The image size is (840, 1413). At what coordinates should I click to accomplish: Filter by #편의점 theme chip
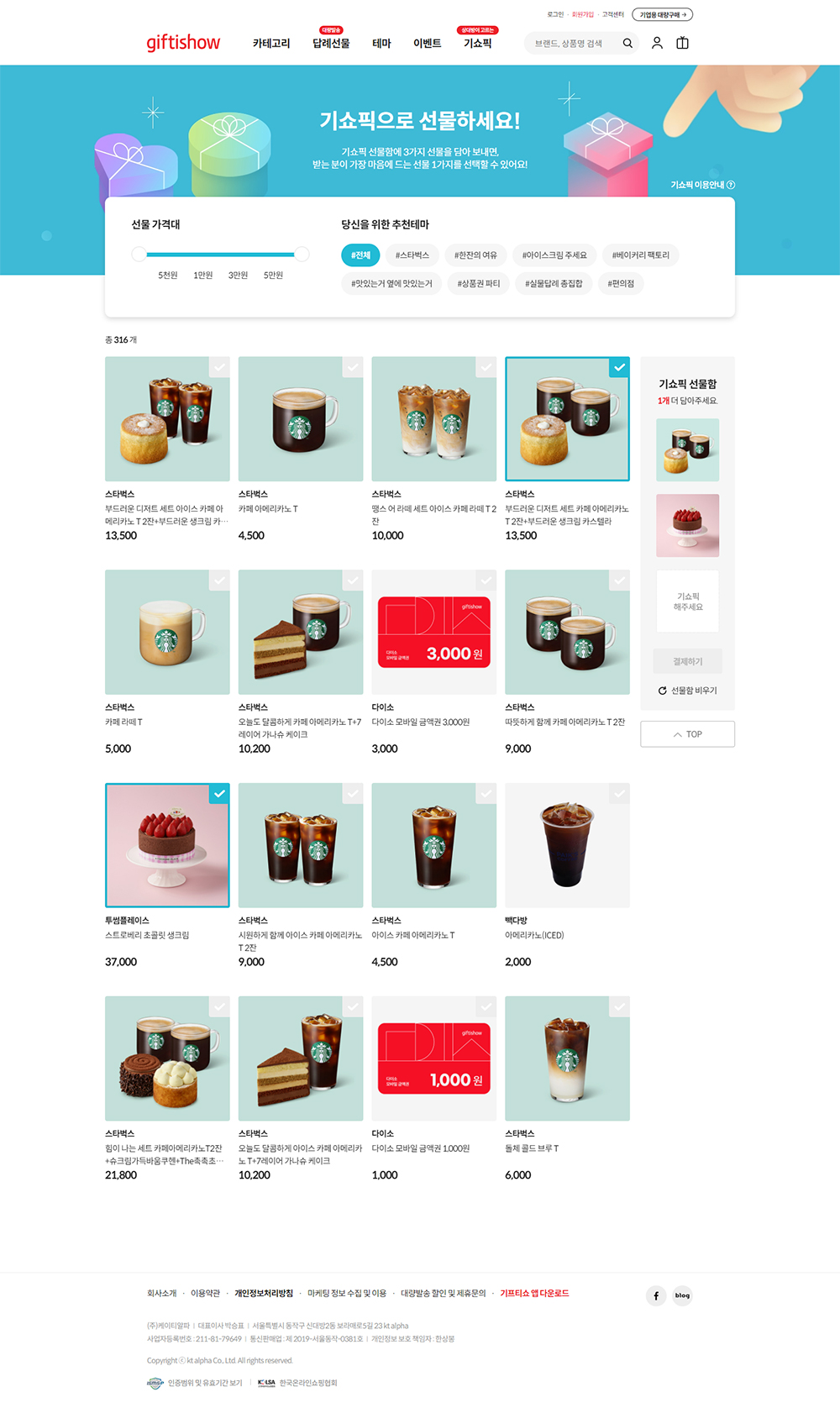pos(621,284)
